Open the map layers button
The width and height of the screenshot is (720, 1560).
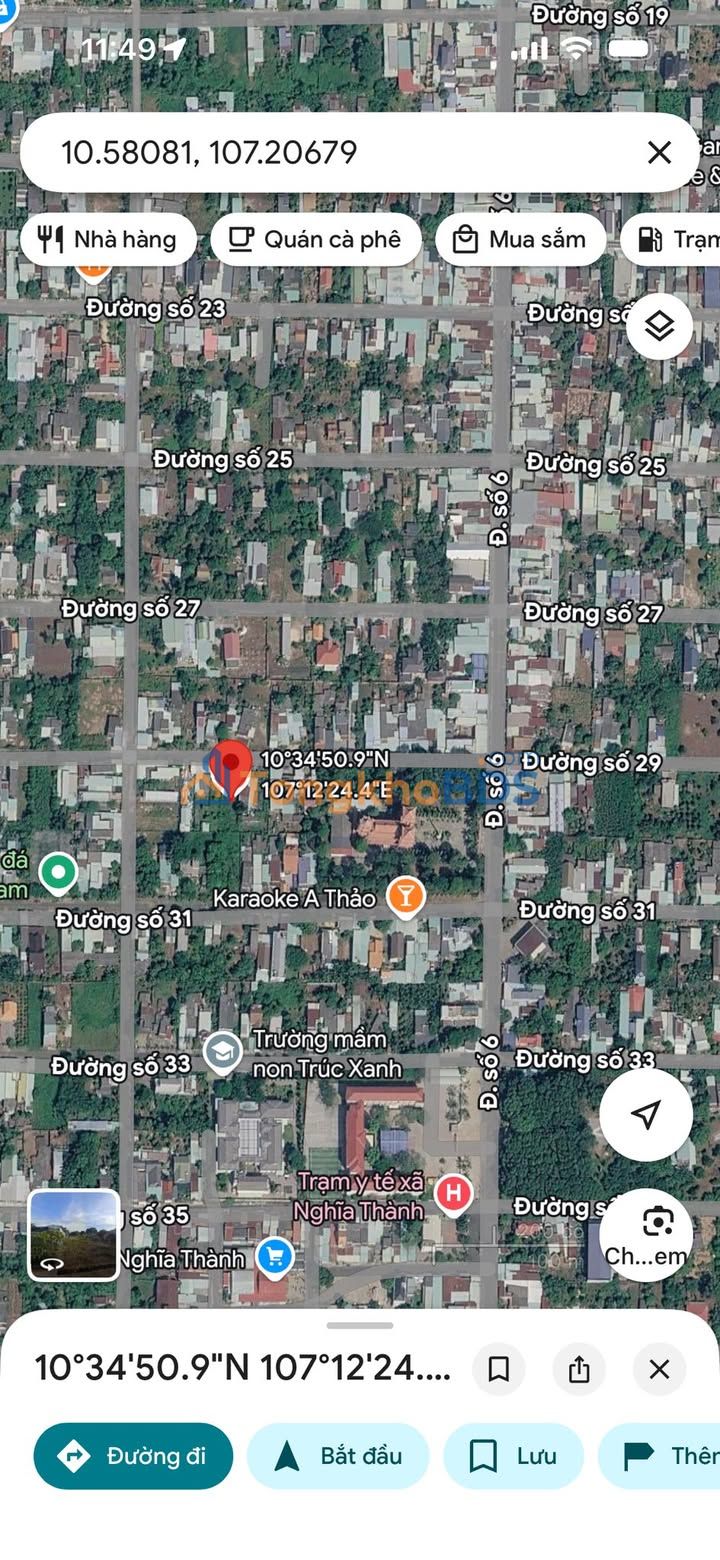659,326
